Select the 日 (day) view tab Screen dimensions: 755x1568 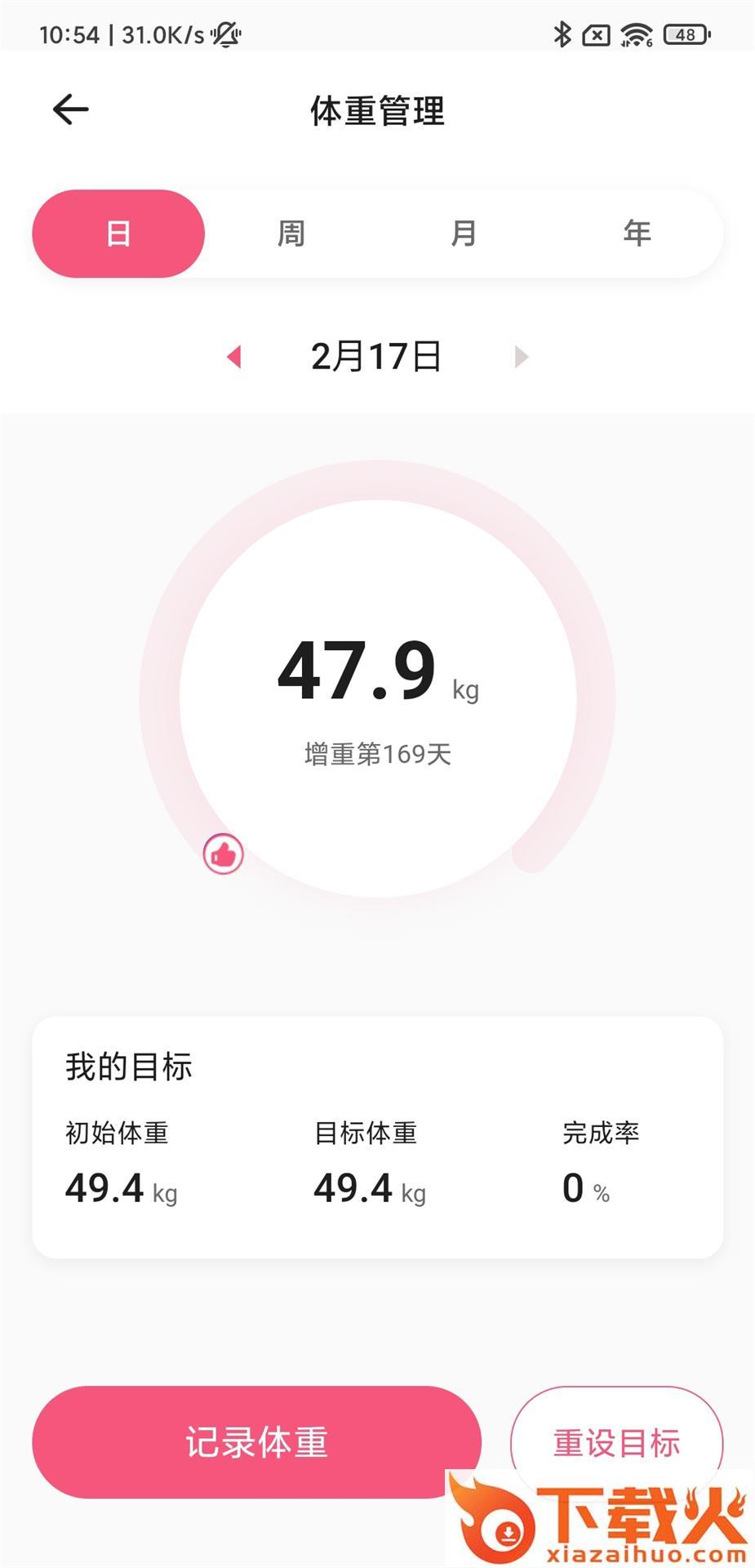118,234
